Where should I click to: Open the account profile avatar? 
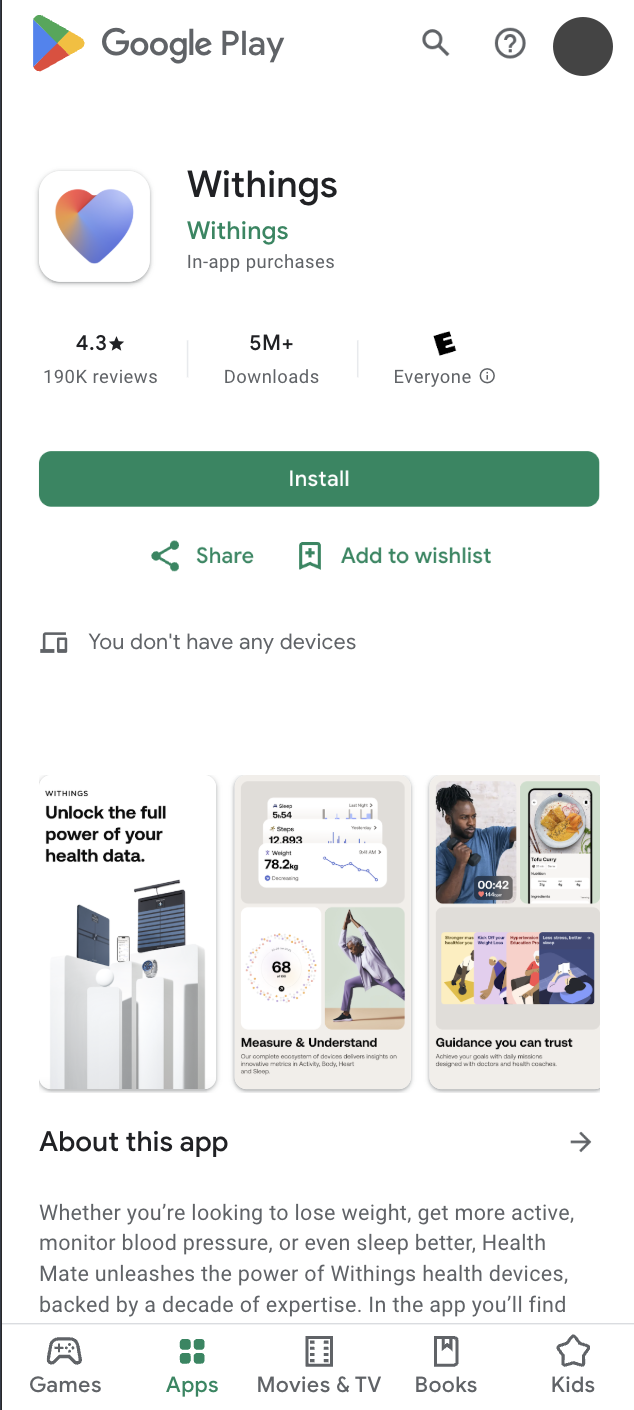tap(582, 46)
